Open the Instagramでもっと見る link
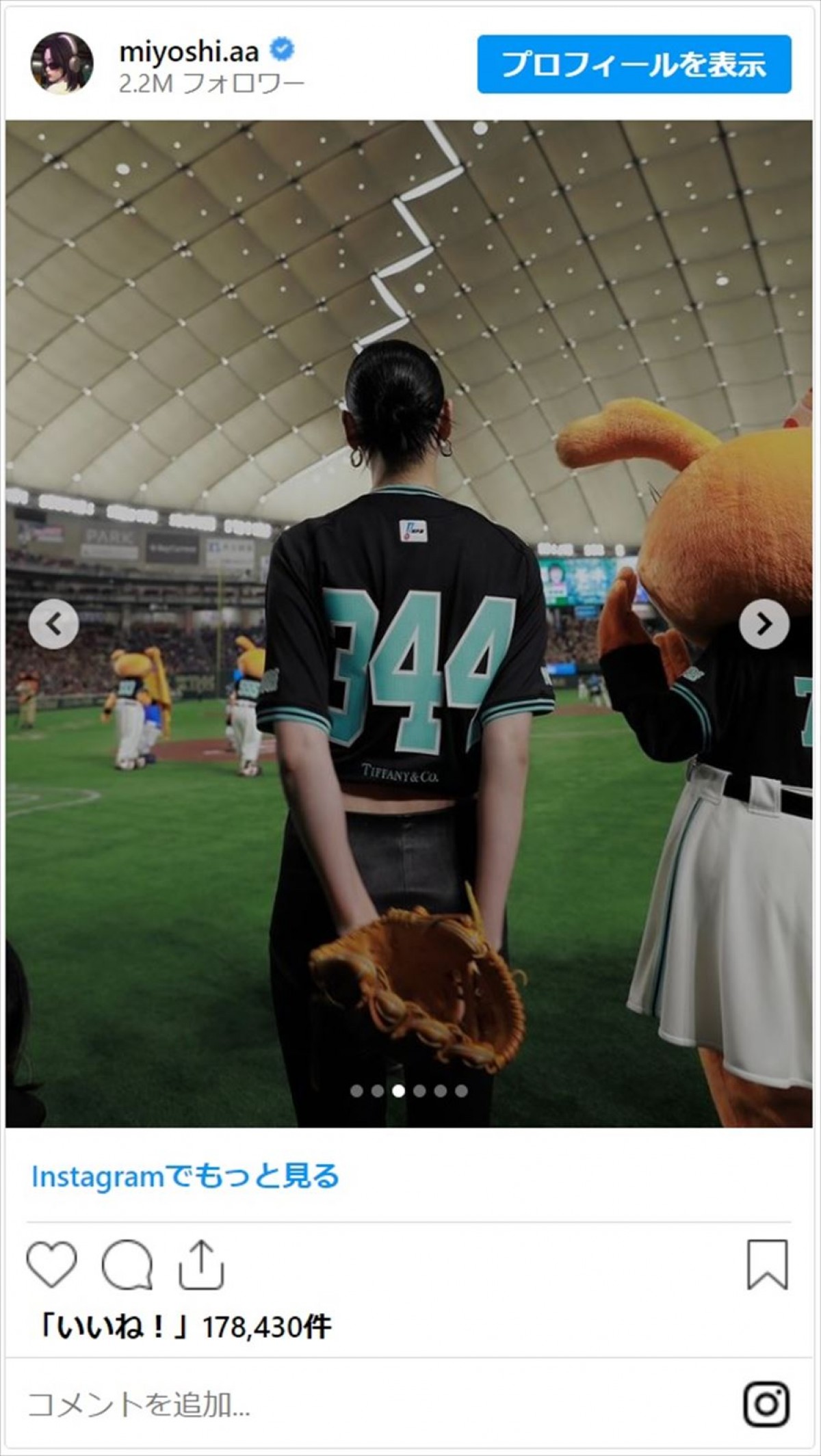Image resolution: width=821 pixels, height=1456 pixels. coord(185,1176)
